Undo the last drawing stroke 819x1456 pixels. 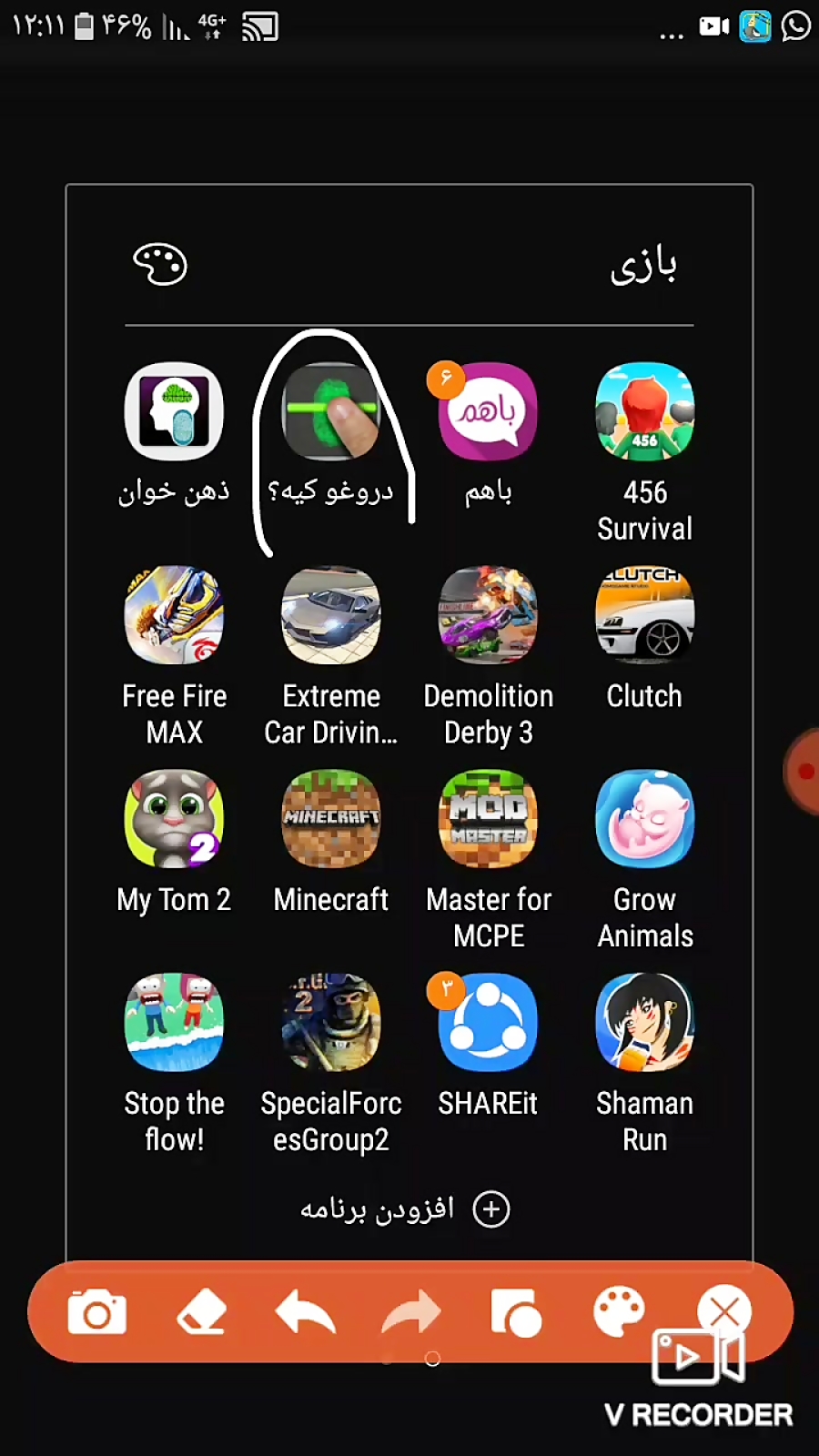click(306, 1310)
